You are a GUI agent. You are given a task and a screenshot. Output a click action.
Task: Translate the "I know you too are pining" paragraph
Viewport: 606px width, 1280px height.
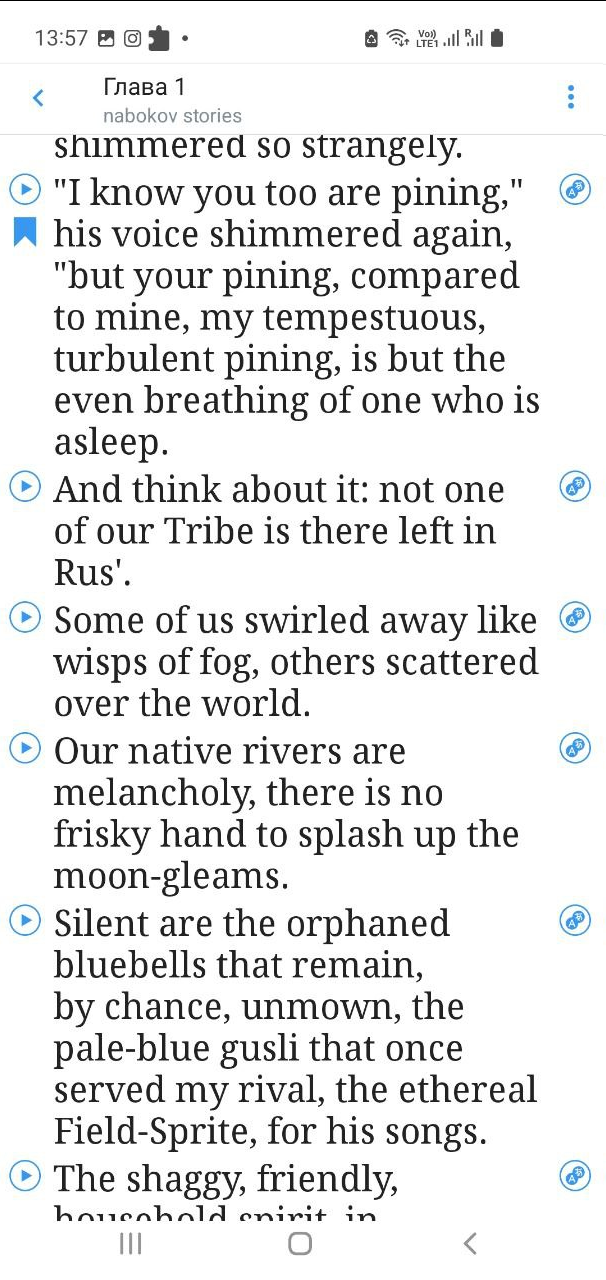point(575,188)
